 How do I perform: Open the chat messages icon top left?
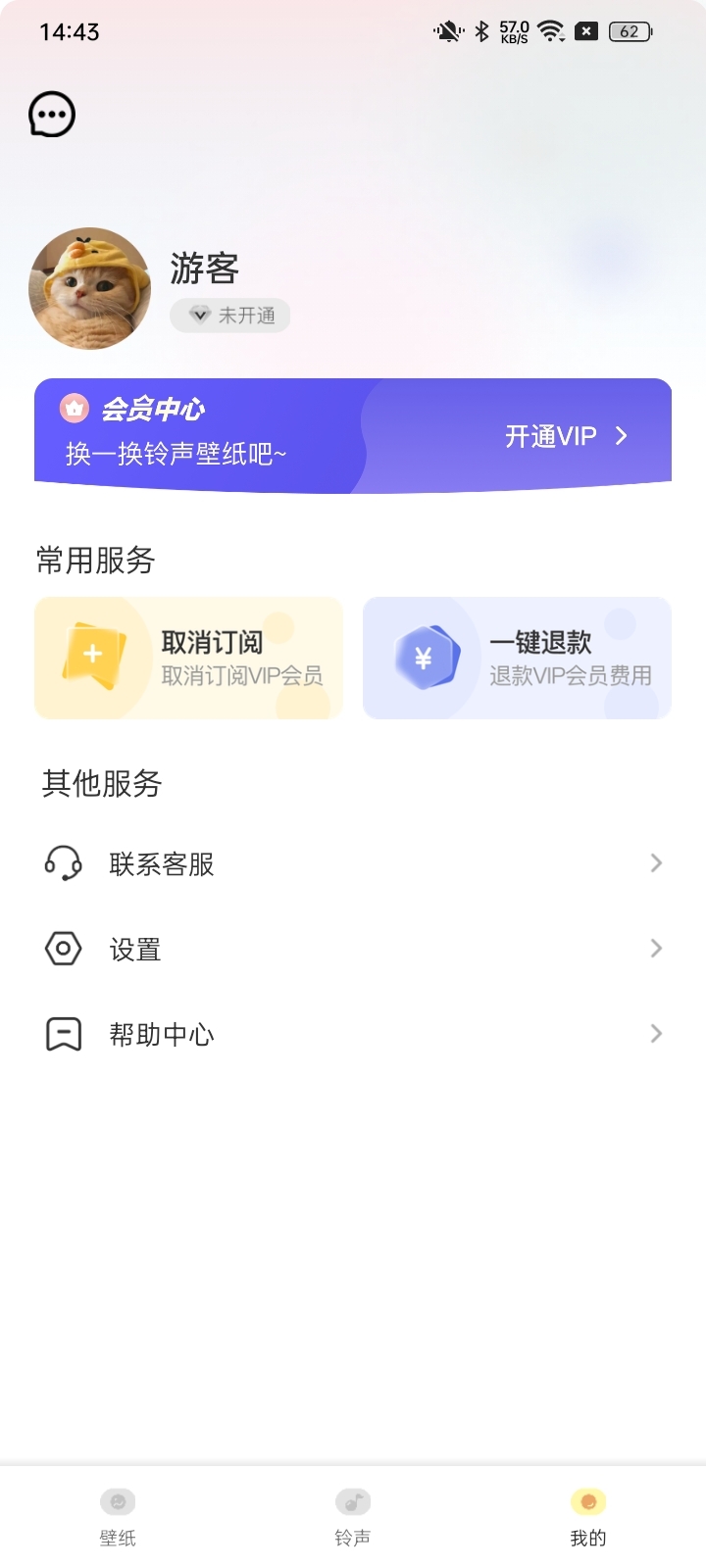[x=52, y=114]
